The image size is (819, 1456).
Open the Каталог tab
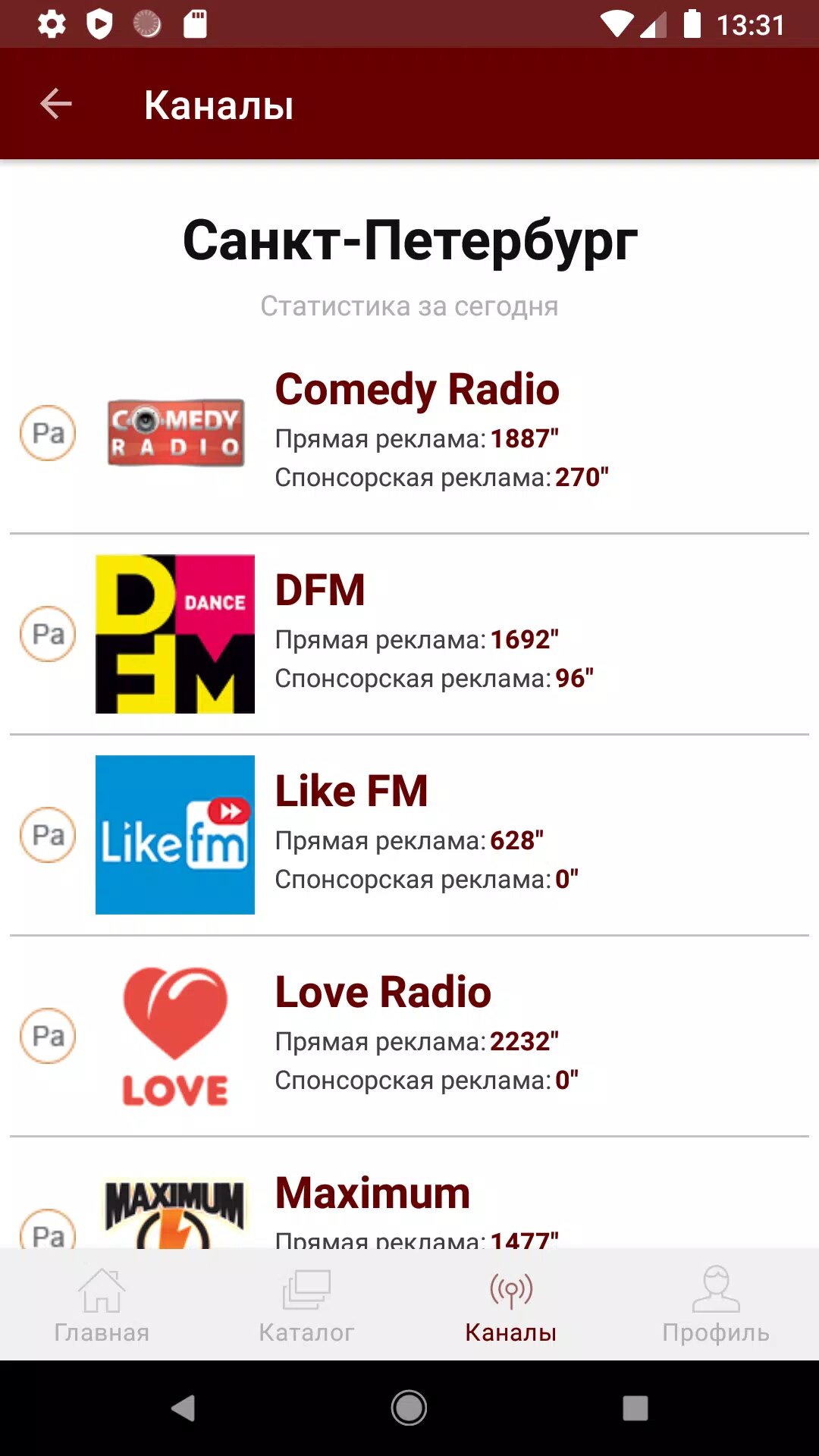coord(306,1304)
